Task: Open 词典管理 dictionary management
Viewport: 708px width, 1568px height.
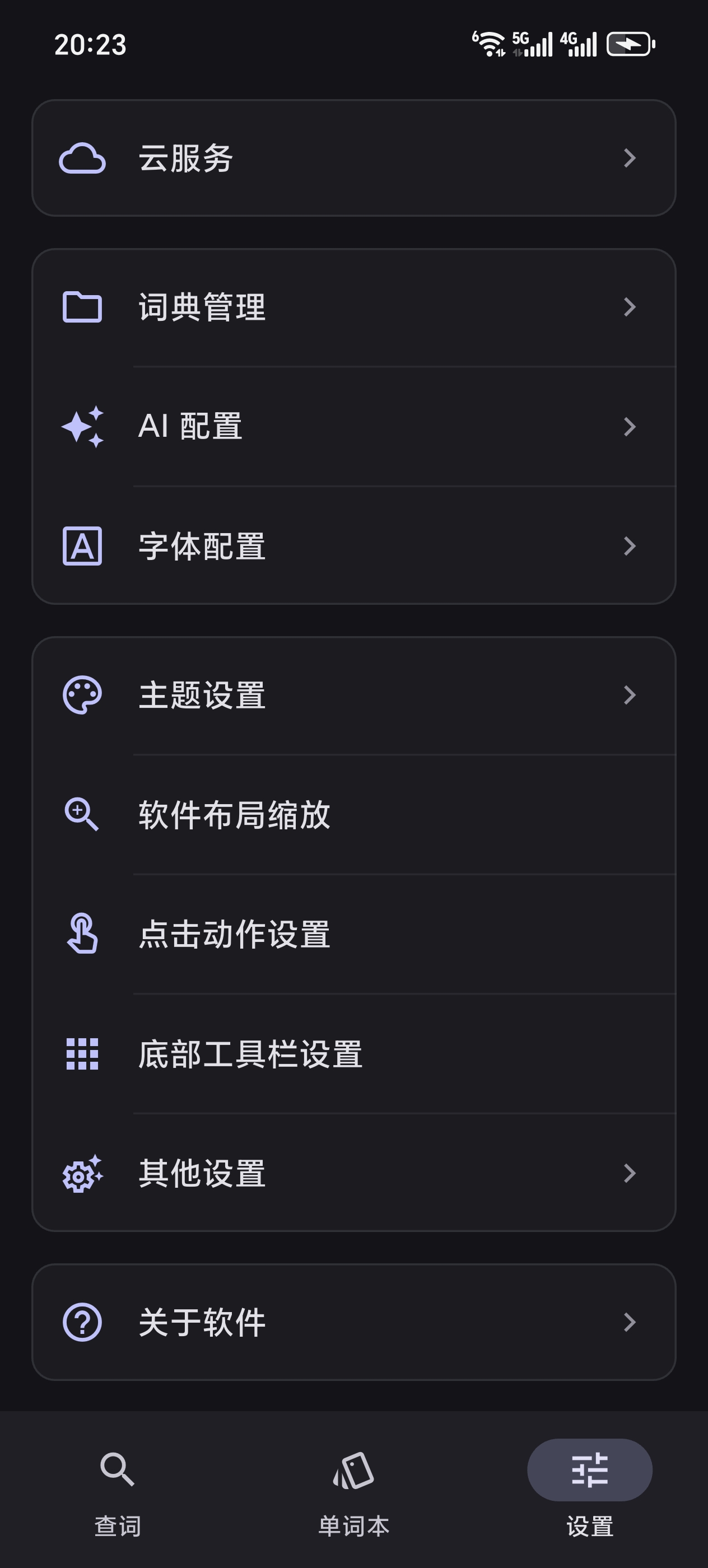Action: point(353,307)
